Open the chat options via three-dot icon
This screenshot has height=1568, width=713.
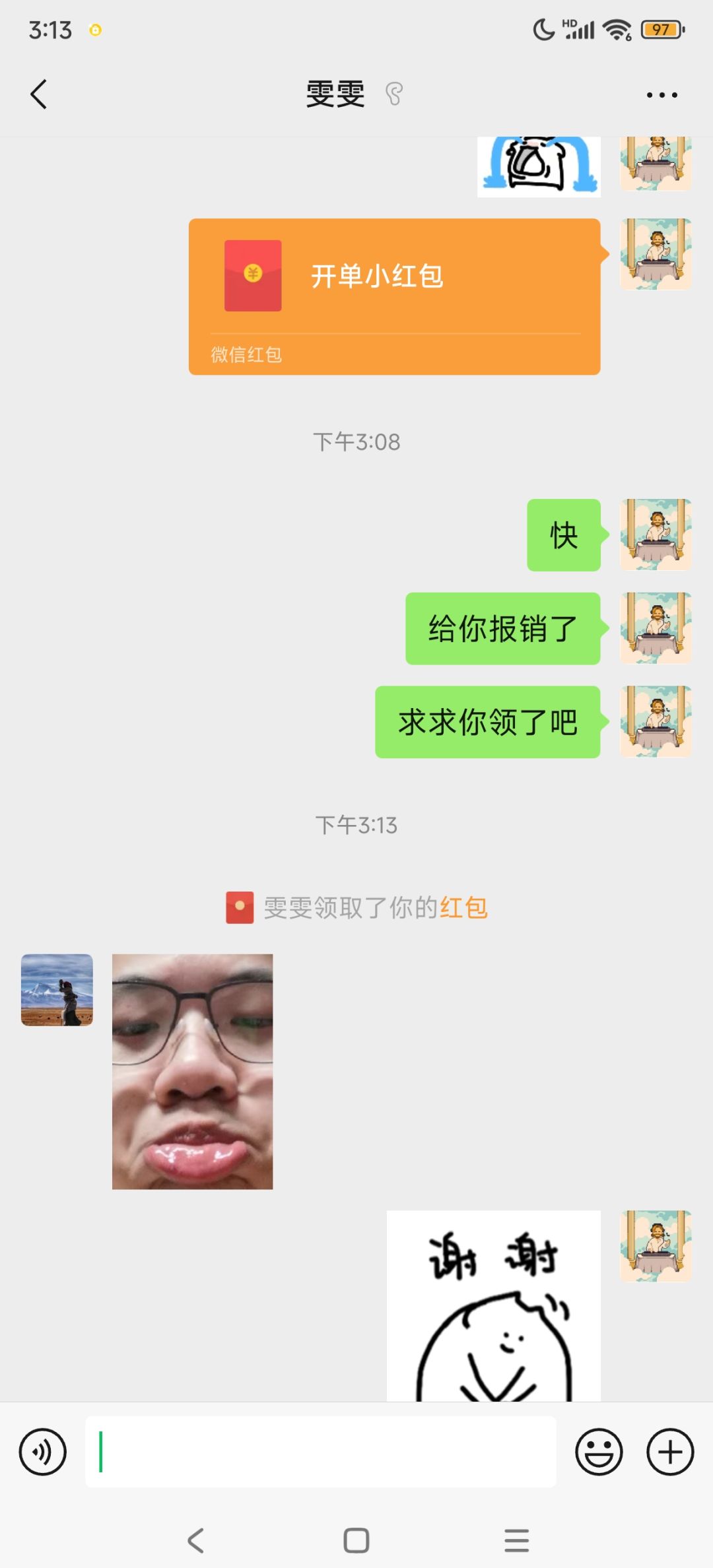(662, 94)
